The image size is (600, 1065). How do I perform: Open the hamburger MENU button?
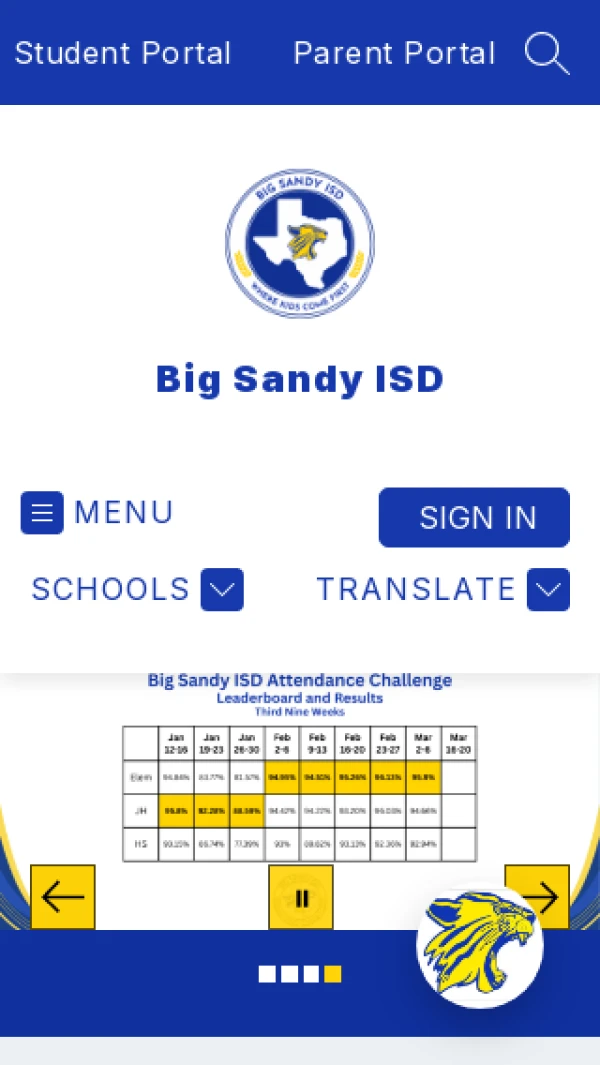97,513
